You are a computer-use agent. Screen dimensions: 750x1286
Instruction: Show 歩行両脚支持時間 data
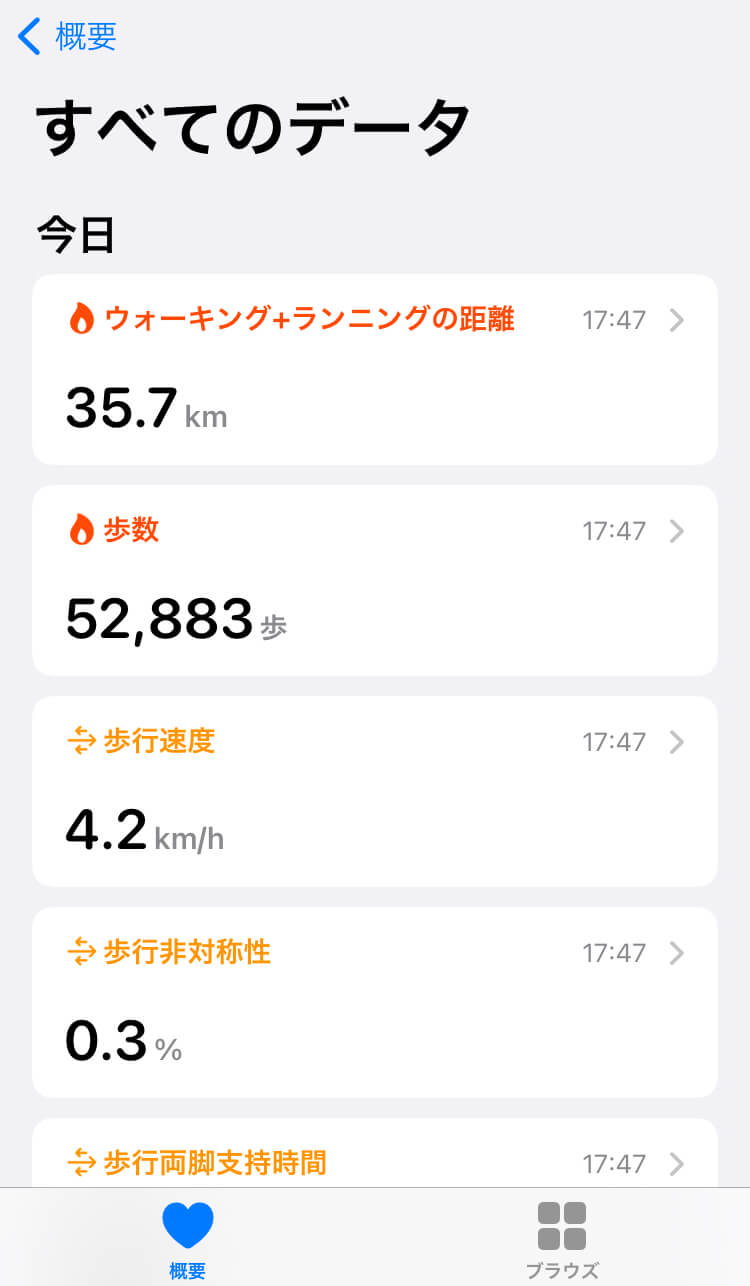[375, 1160]
